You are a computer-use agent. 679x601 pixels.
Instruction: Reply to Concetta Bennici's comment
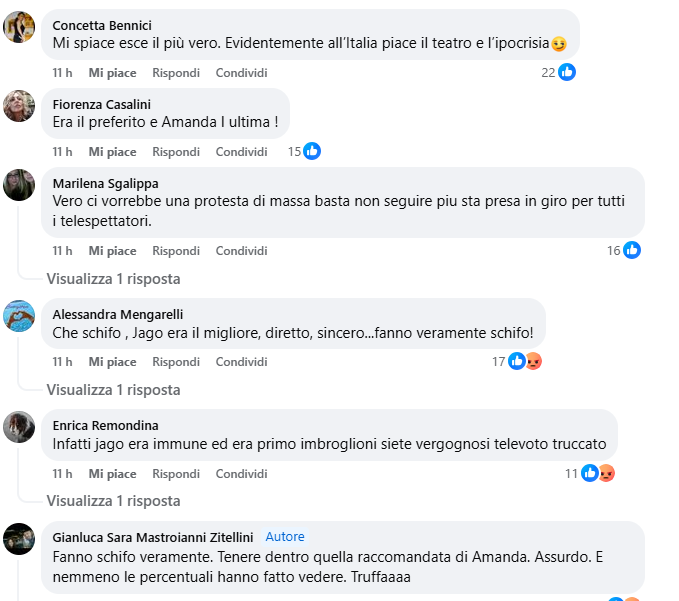(176, 73)
